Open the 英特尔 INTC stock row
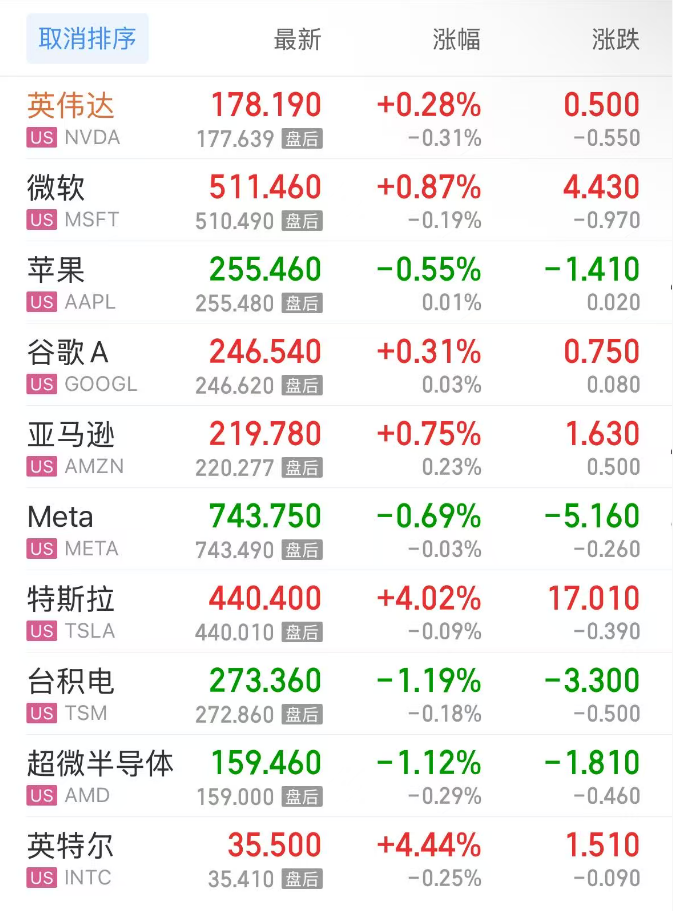Image resolution: width=673 pixels, height=911 pixels. [x=336, y=859]
